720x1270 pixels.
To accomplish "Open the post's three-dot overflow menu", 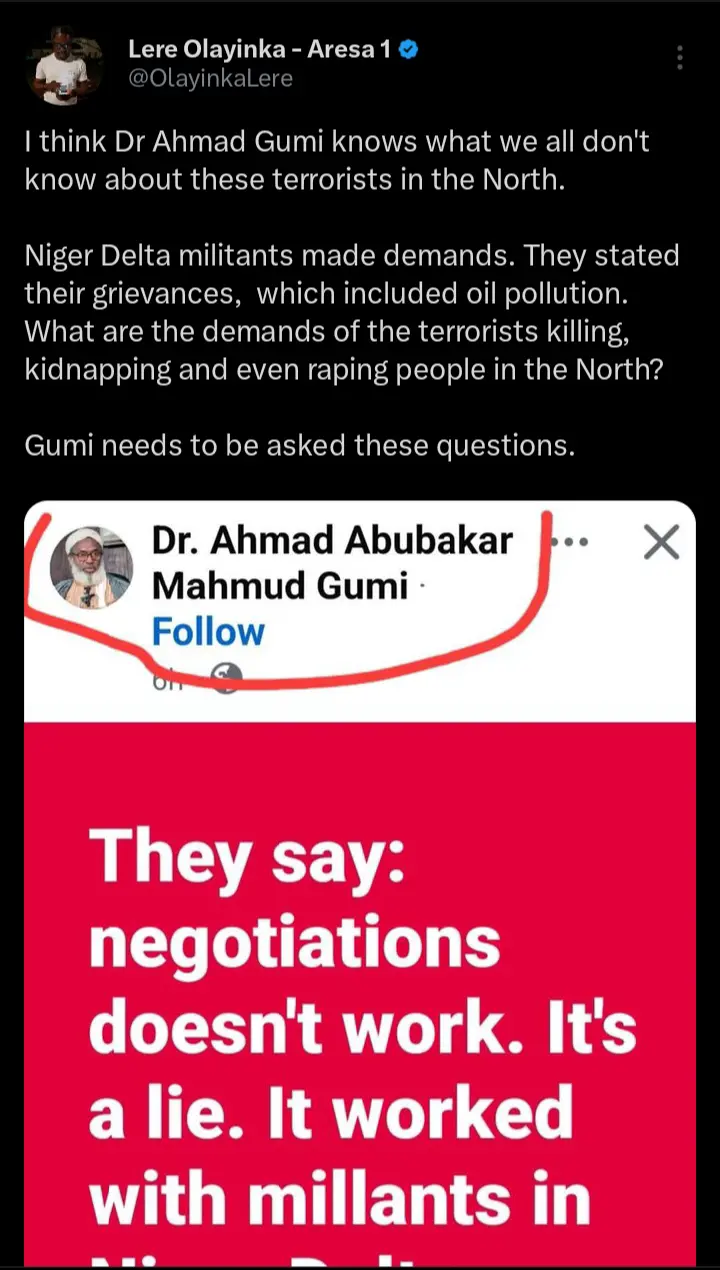I will tap(680, 58).
